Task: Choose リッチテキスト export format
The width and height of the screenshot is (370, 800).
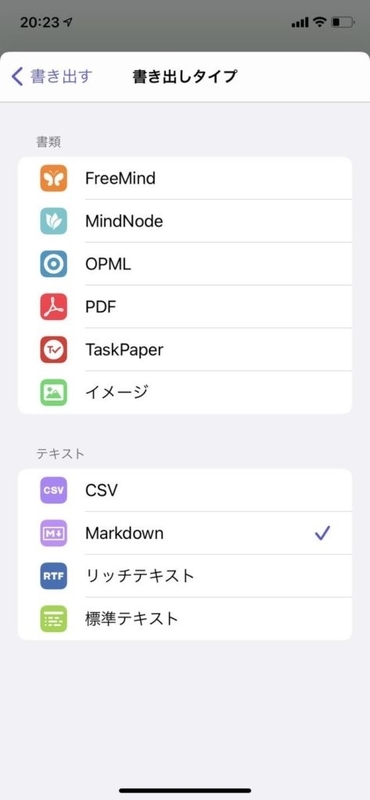Action: [x=185, y=576]
